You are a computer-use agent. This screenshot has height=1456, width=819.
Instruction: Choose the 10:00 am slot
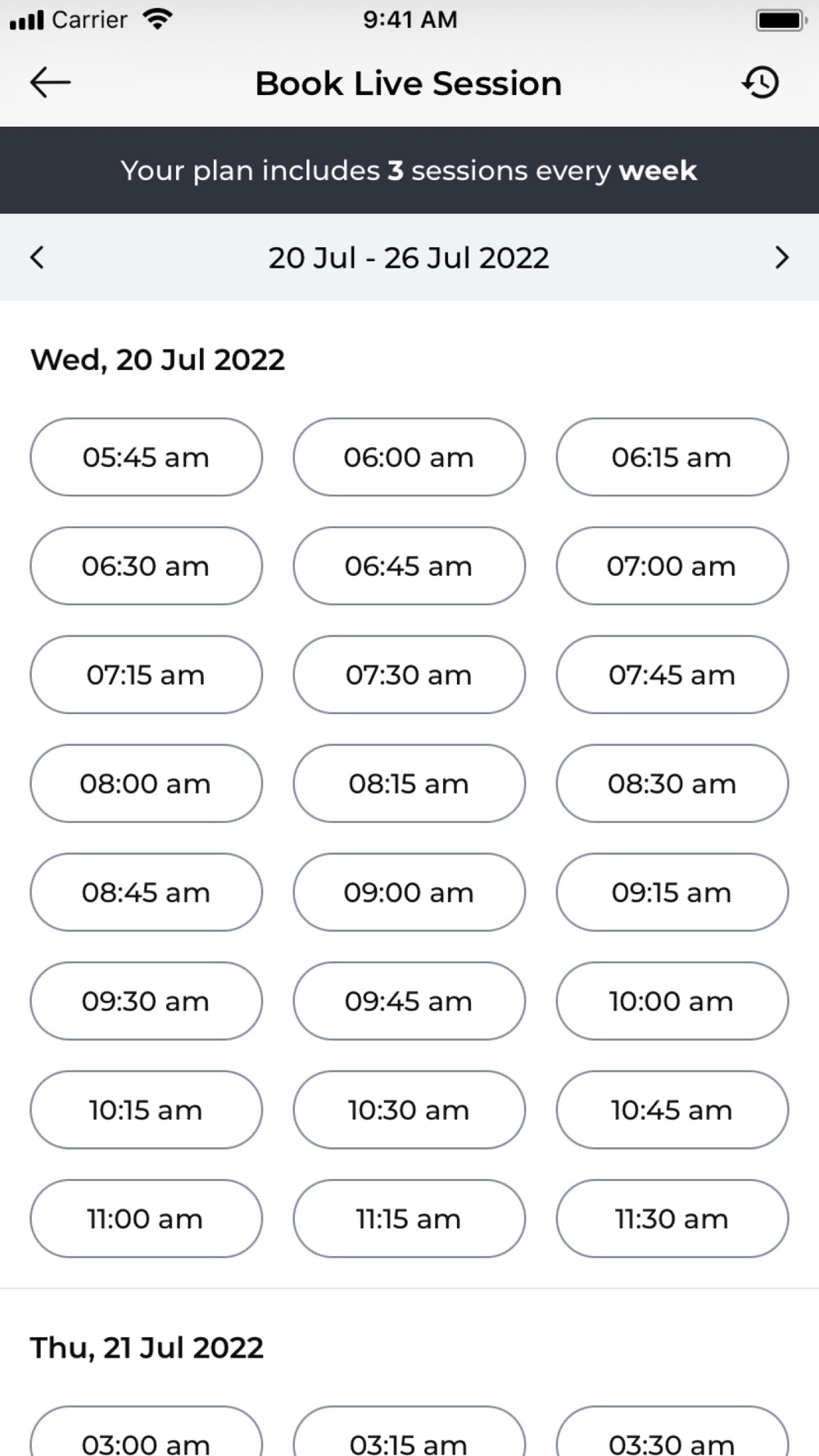point(672,1002)
